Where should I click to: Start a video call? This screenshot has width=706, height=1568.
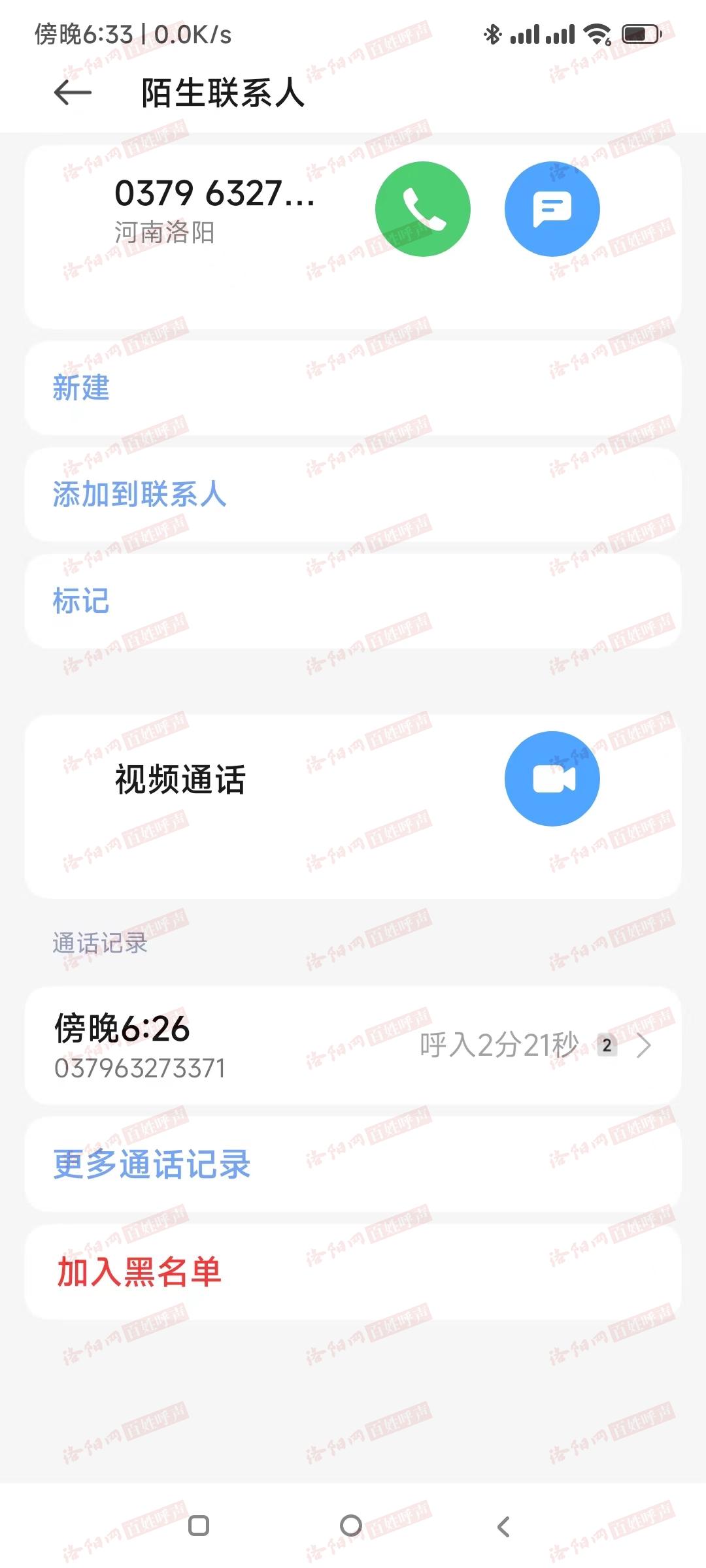pyautogui.click(x=552, y=779)
